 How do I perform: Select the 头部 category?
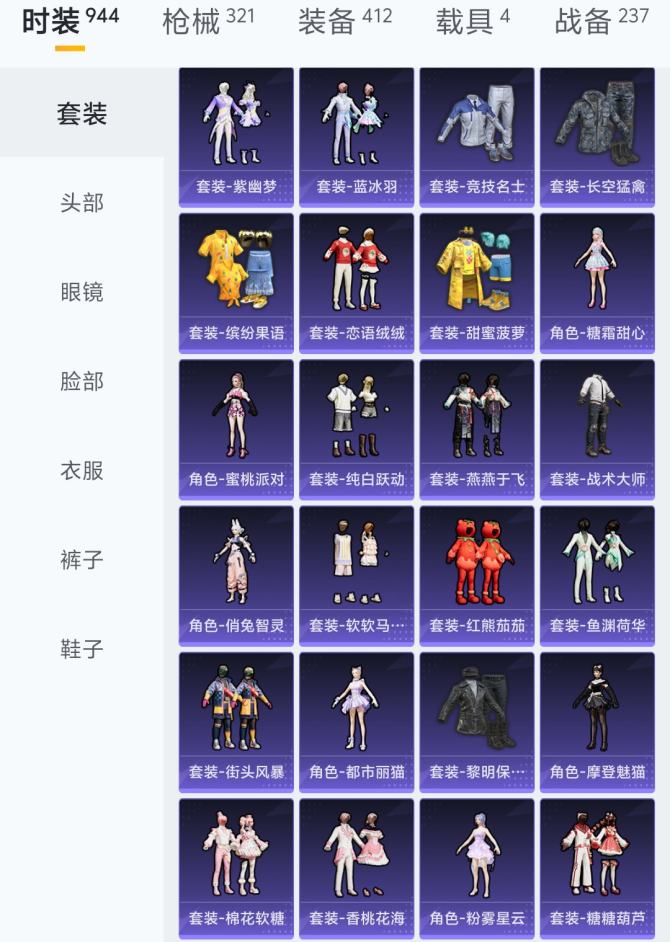pos(81,203)
